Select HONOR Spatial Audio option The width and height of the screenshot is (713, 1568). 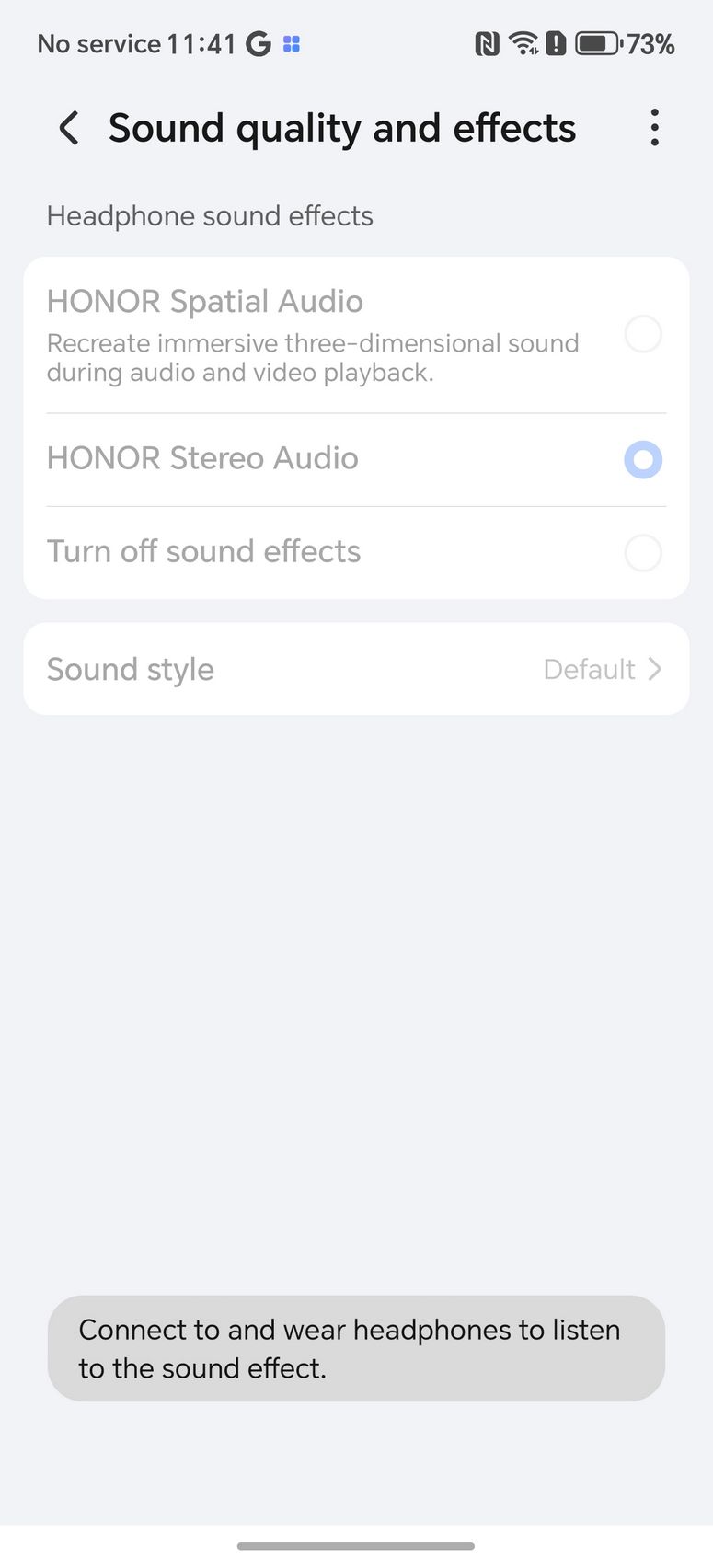[642, 334]
